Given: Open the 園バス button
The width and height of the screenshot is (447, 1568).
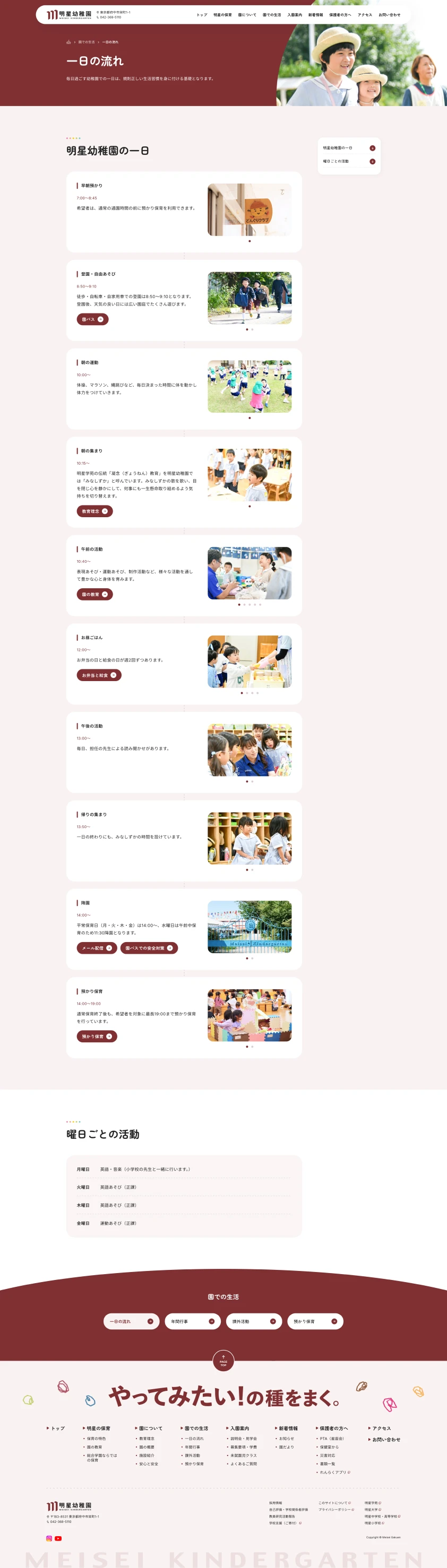Looking at the screenshot, I should click(x=92, y=319).
